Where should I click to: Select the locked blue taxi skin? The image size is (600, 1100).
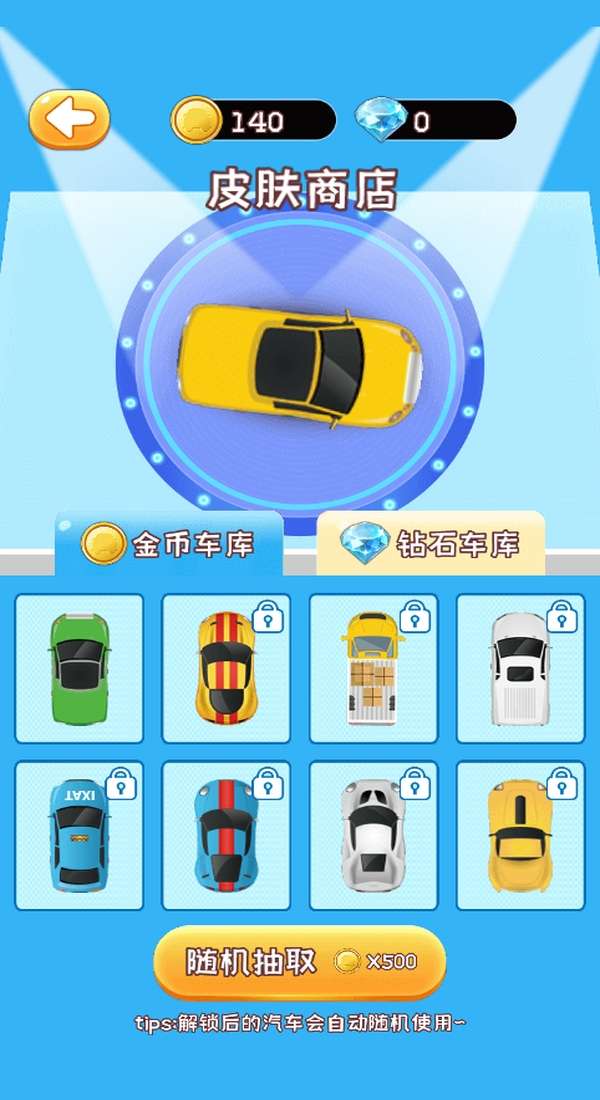(x=79, y=836)
